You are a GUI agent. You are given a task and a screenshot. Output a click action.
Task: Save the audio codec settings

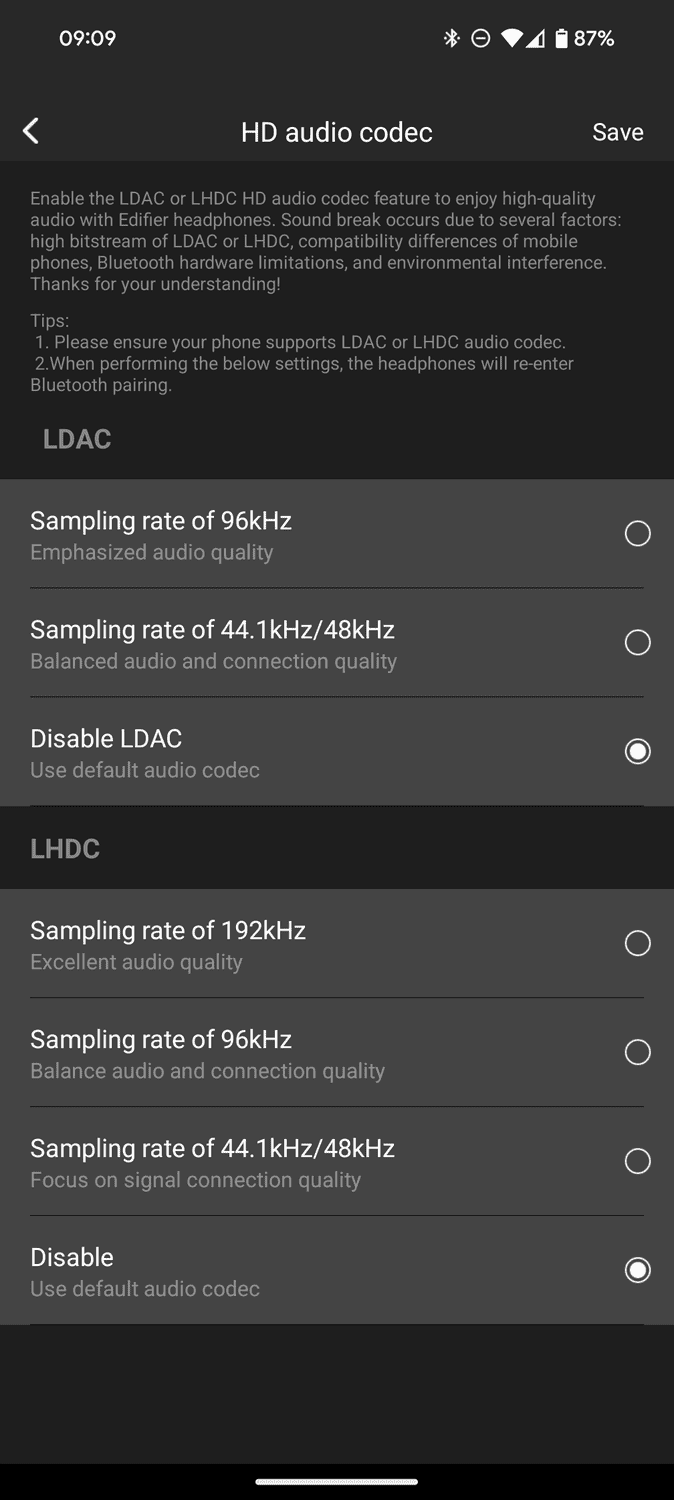click(617, 132)
